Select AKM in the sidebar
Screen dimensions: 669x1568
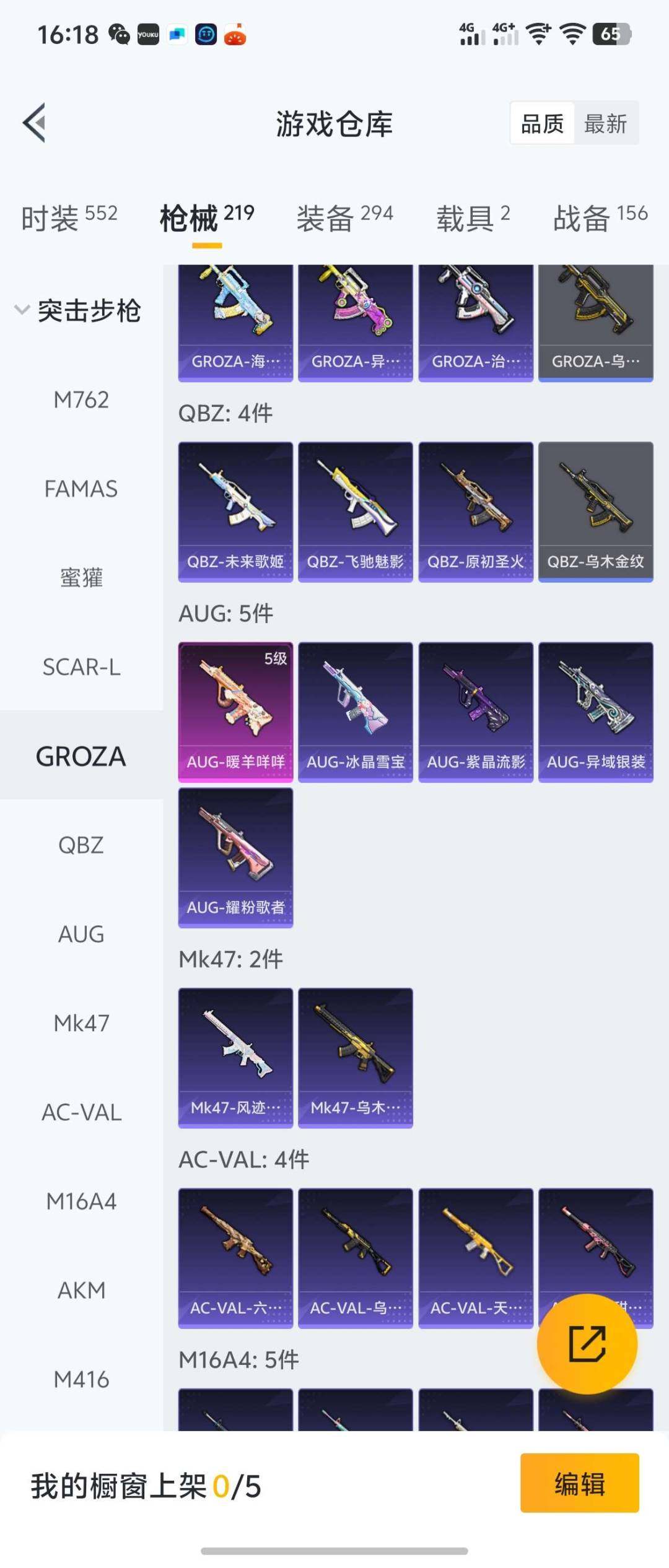[x=81, y=1291]
